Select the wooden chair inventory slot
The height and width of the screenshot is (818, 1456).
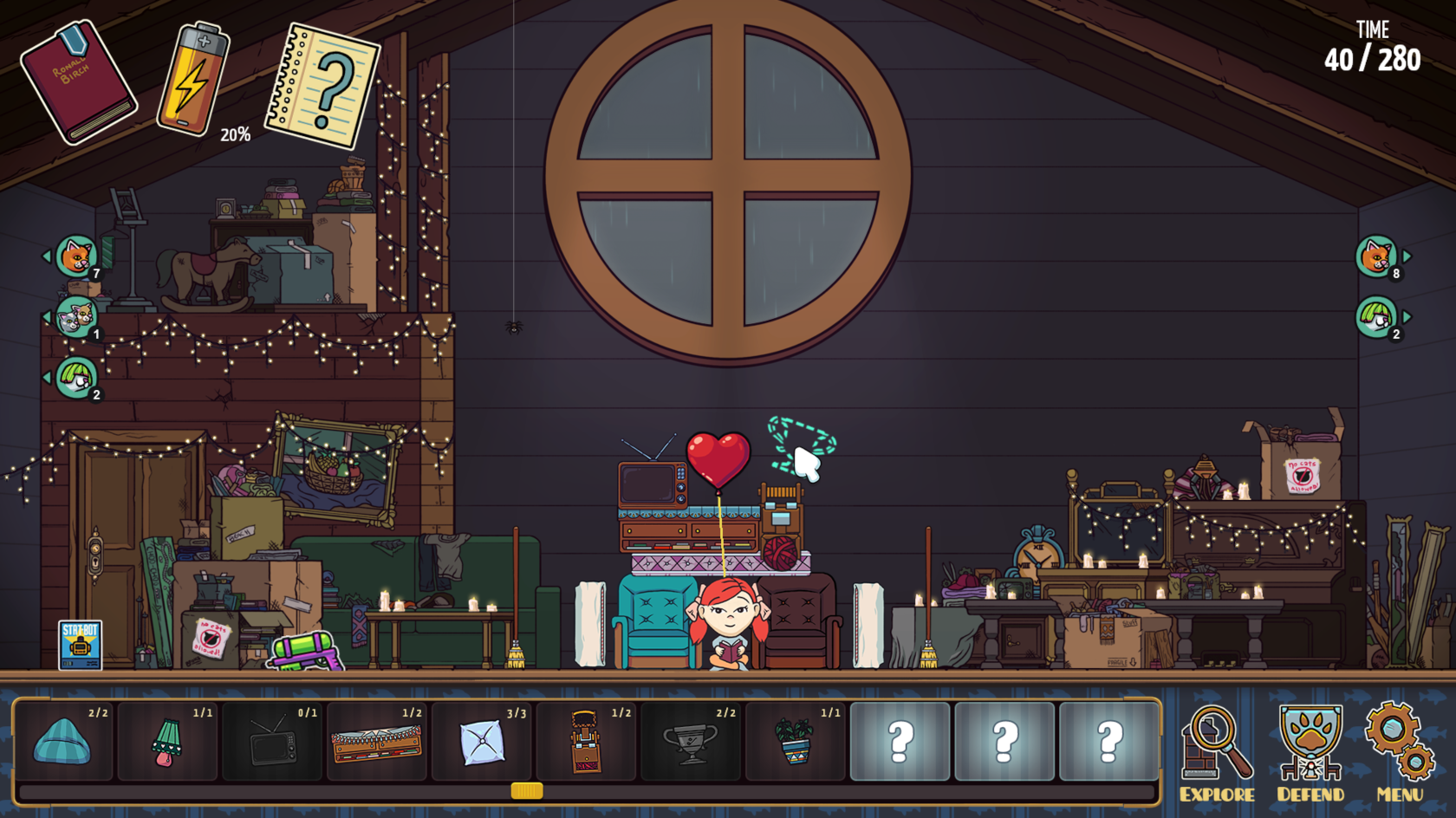[x=587, y=742]
